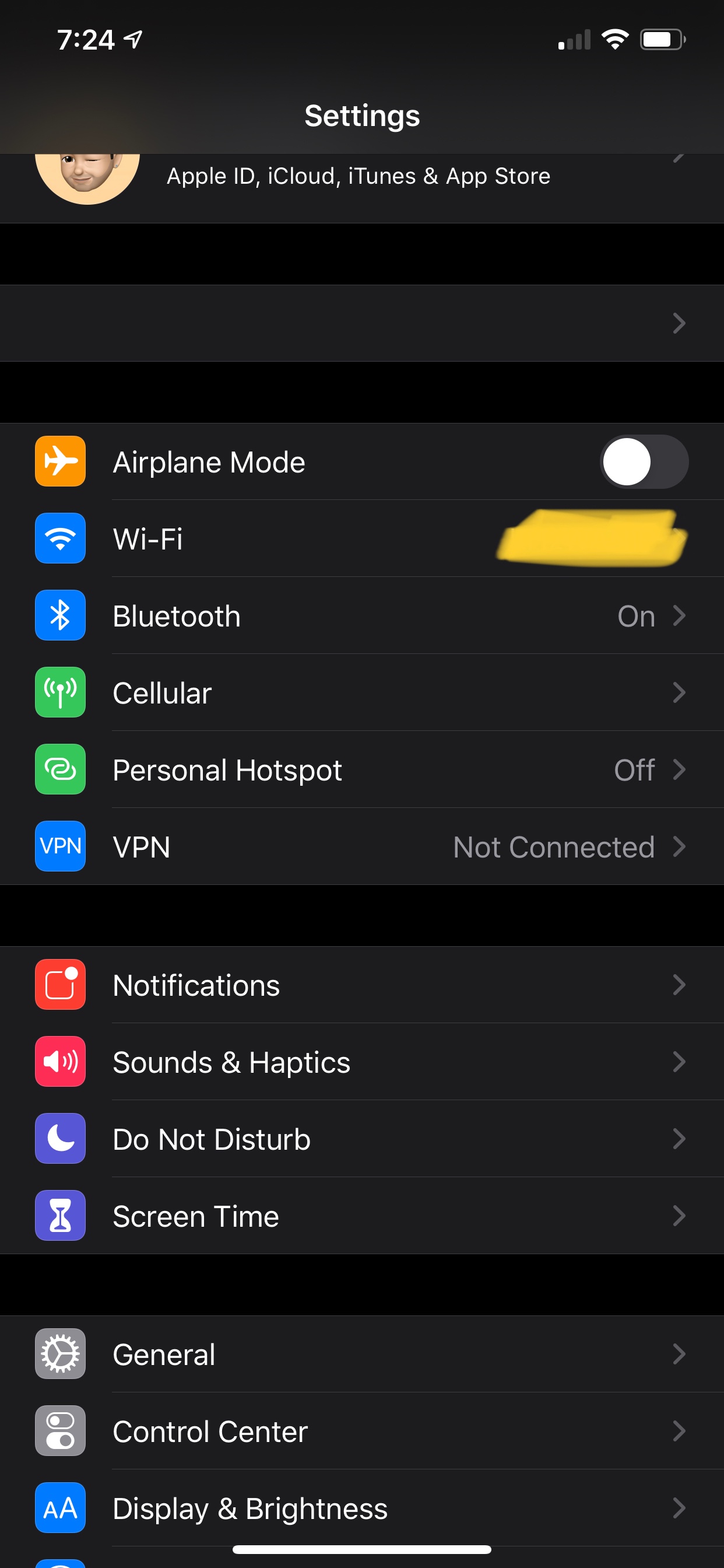
Task: Open Do Not Disturb settings
Action: tap(361, 1139)
